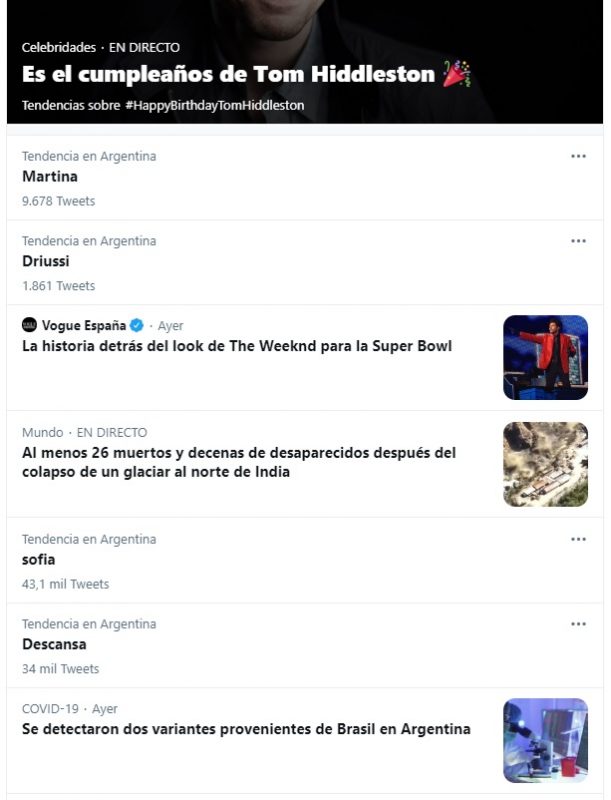Screen dimensions: 611x800
Task: Open more options for Driussi trend
Action: 578,241
